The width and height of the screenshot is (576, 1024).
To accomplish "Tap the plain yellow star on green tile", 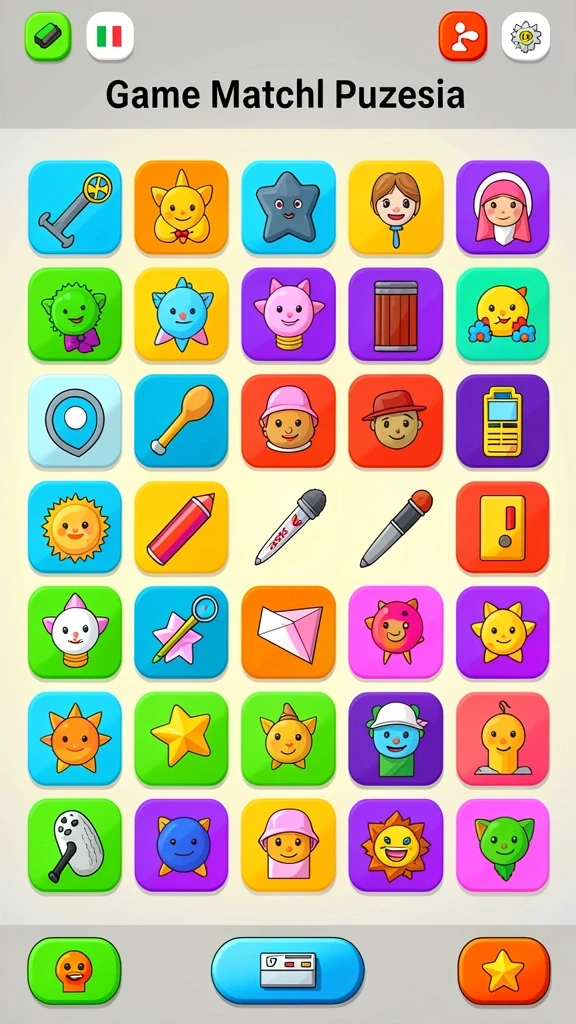I will 181,739.
